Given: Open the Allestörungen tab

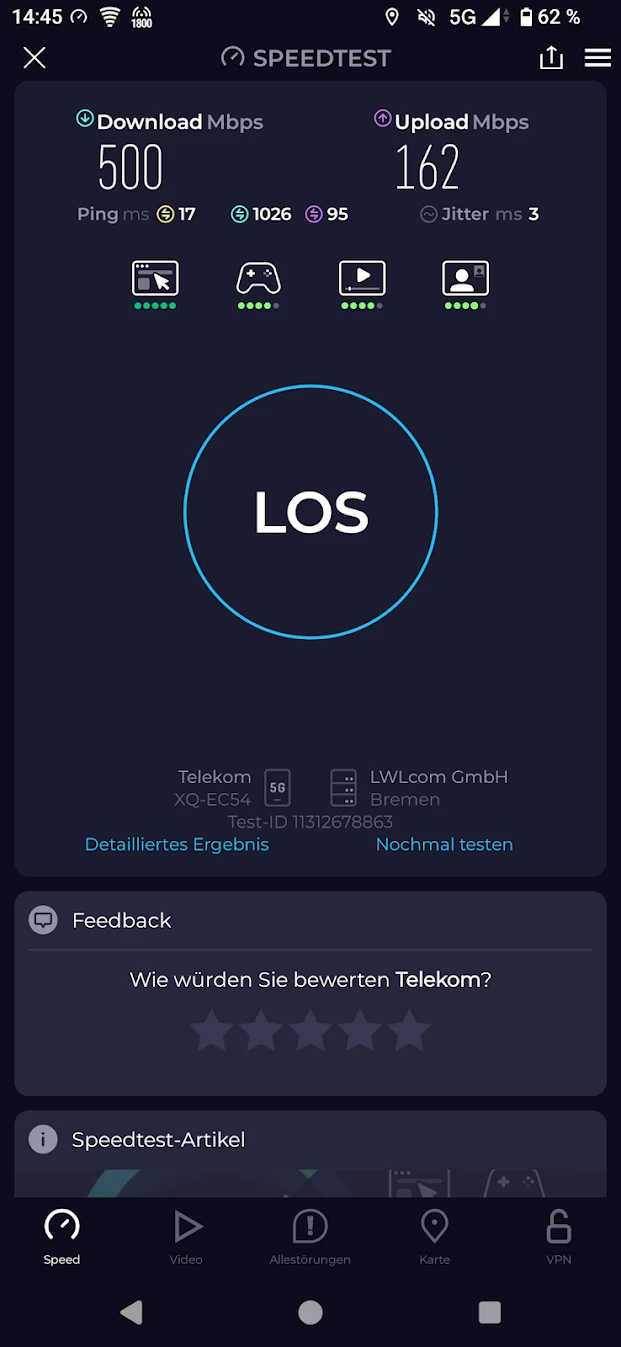Looking at the screenshot, I should tap(310, 1235).
